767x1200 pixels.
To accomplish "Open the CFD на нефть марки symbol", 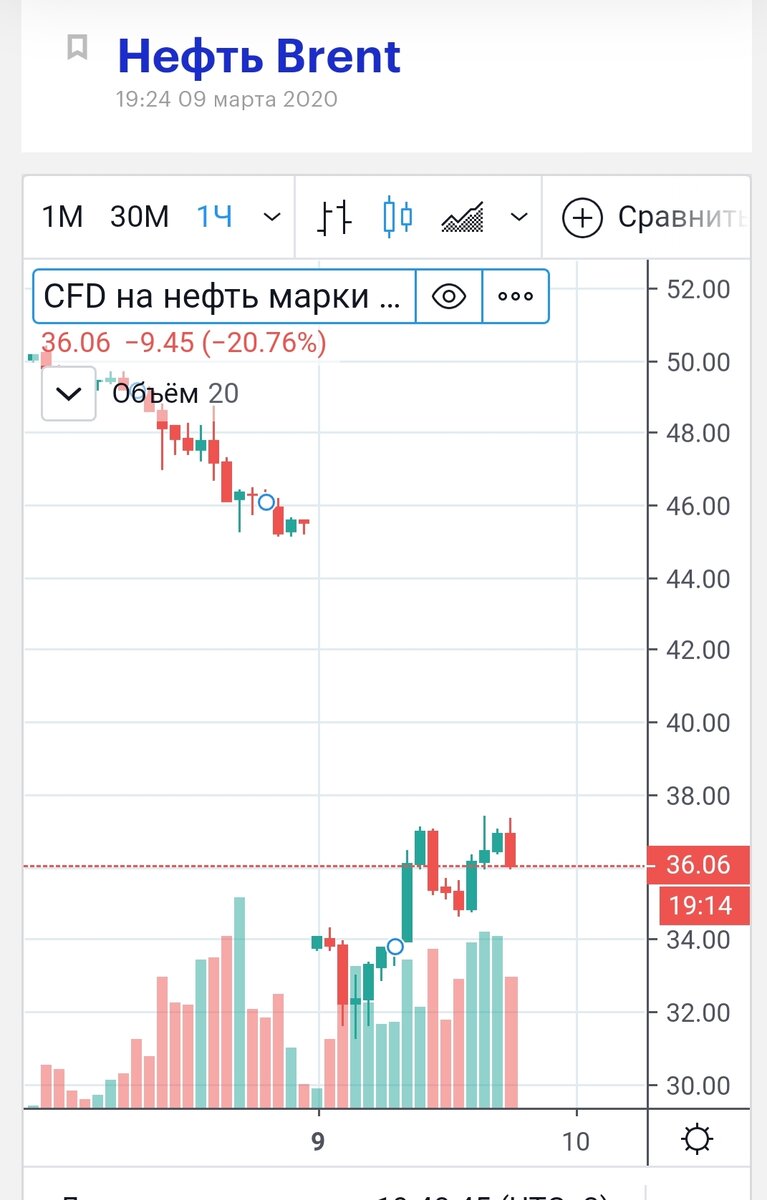I will (x=223, y=296).
